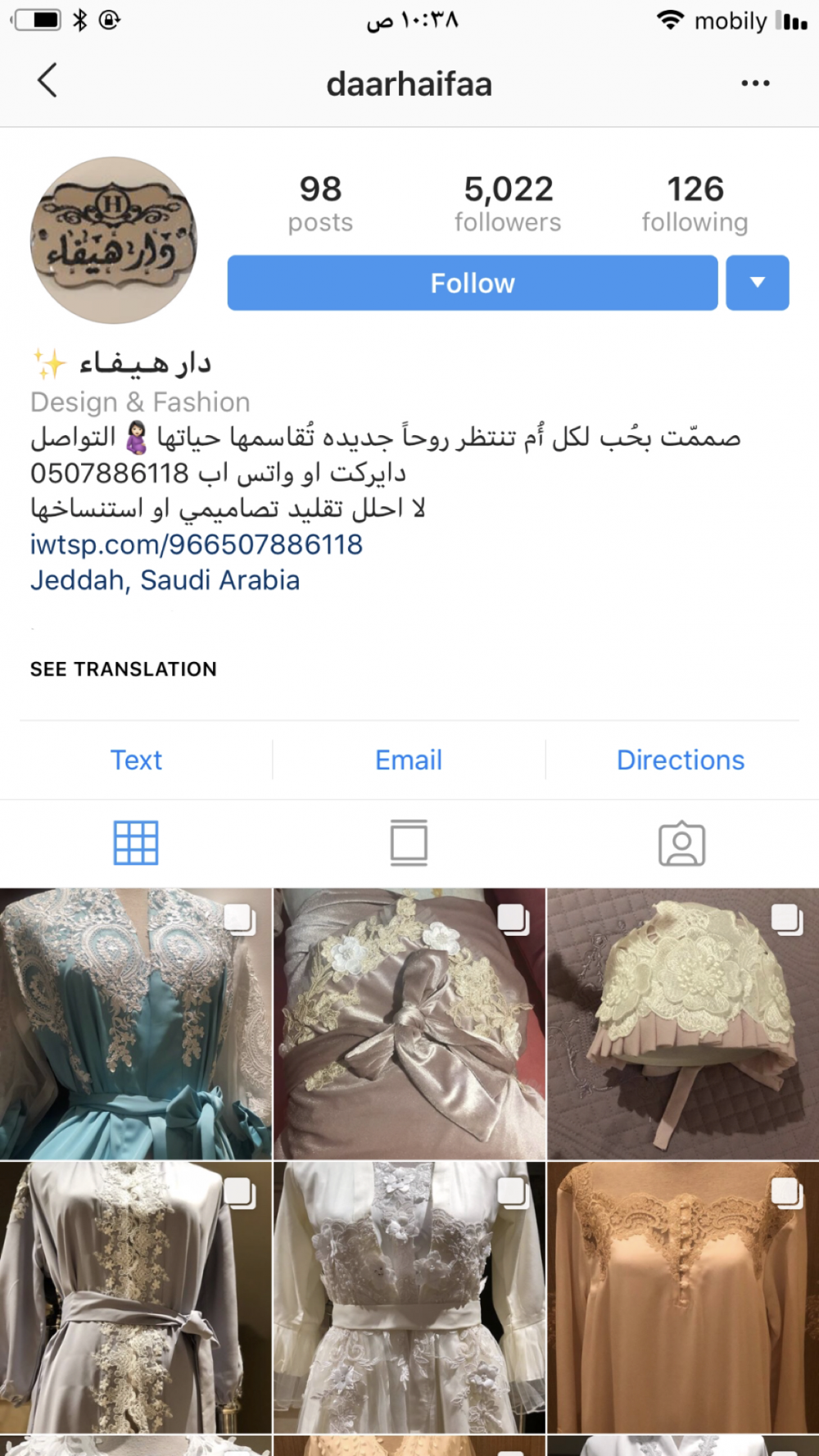The image size is (819, 1456).
Task: Open the peach lace-collar dress post
Action: point(682,1297)
